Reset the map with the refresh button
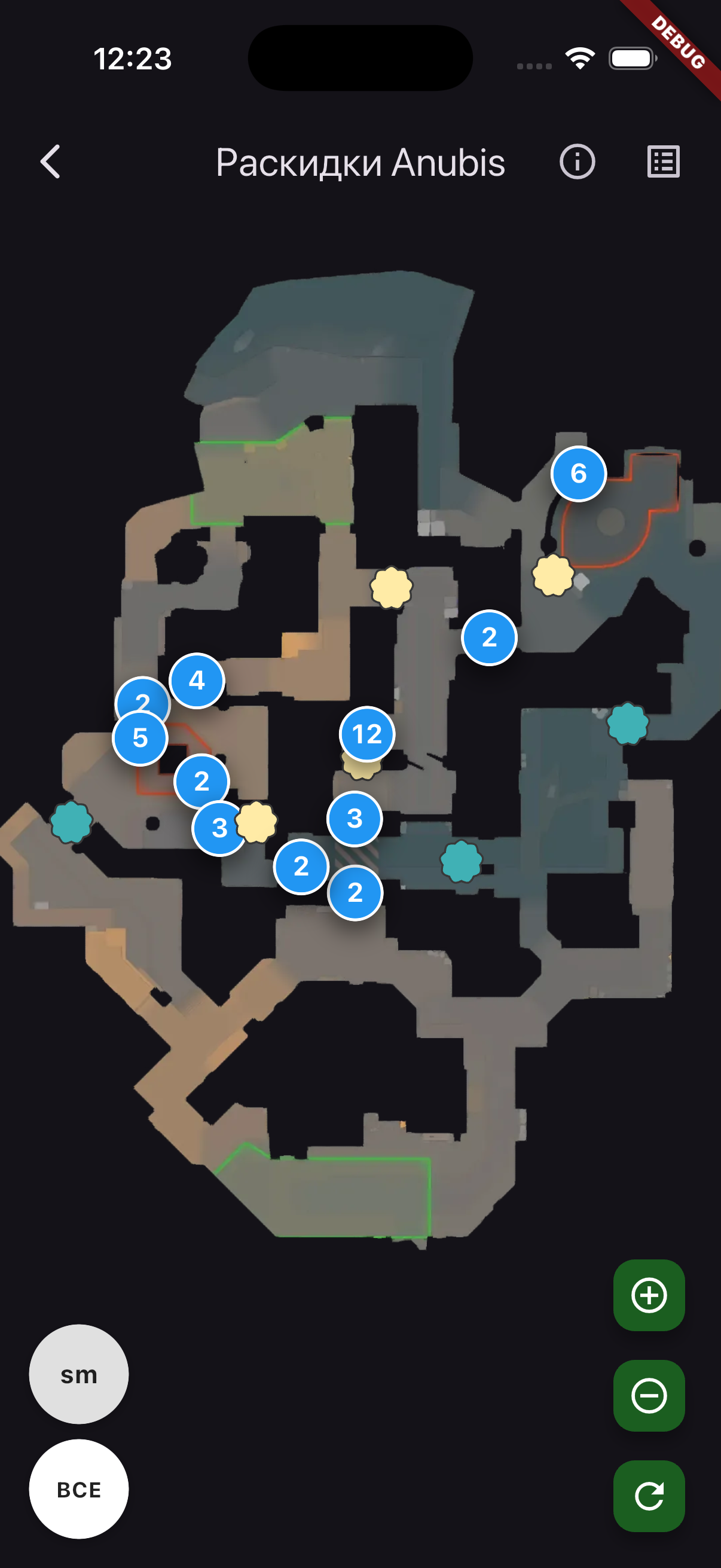 pyautogui.click(x=649, y=1496)
